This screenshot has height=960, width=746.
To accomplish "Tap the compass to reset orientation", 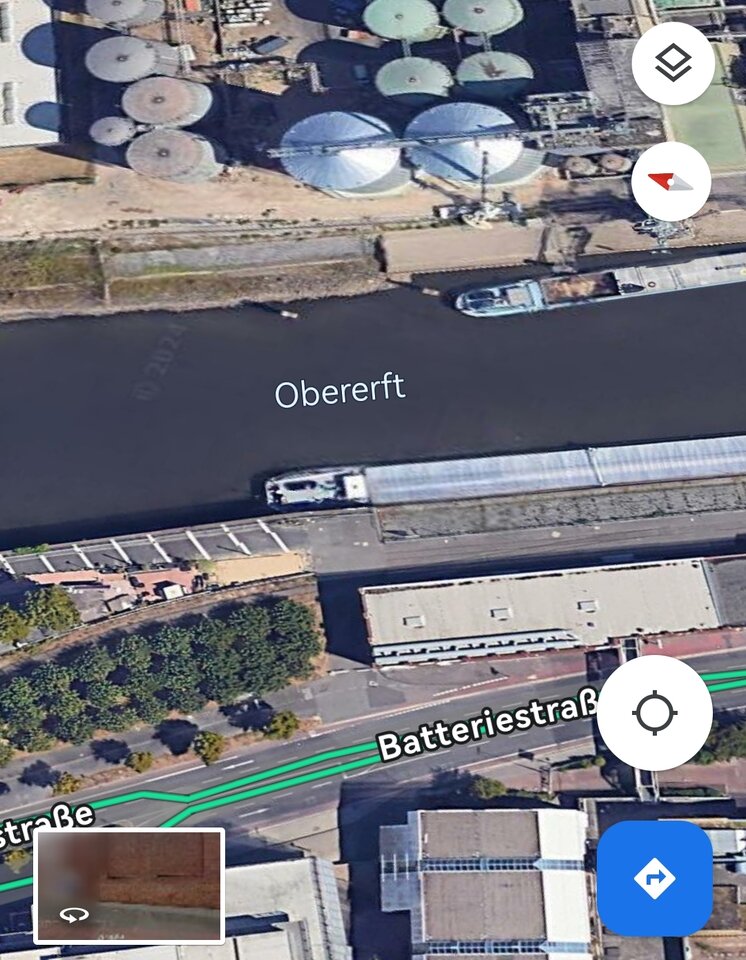I will [671, 182].
